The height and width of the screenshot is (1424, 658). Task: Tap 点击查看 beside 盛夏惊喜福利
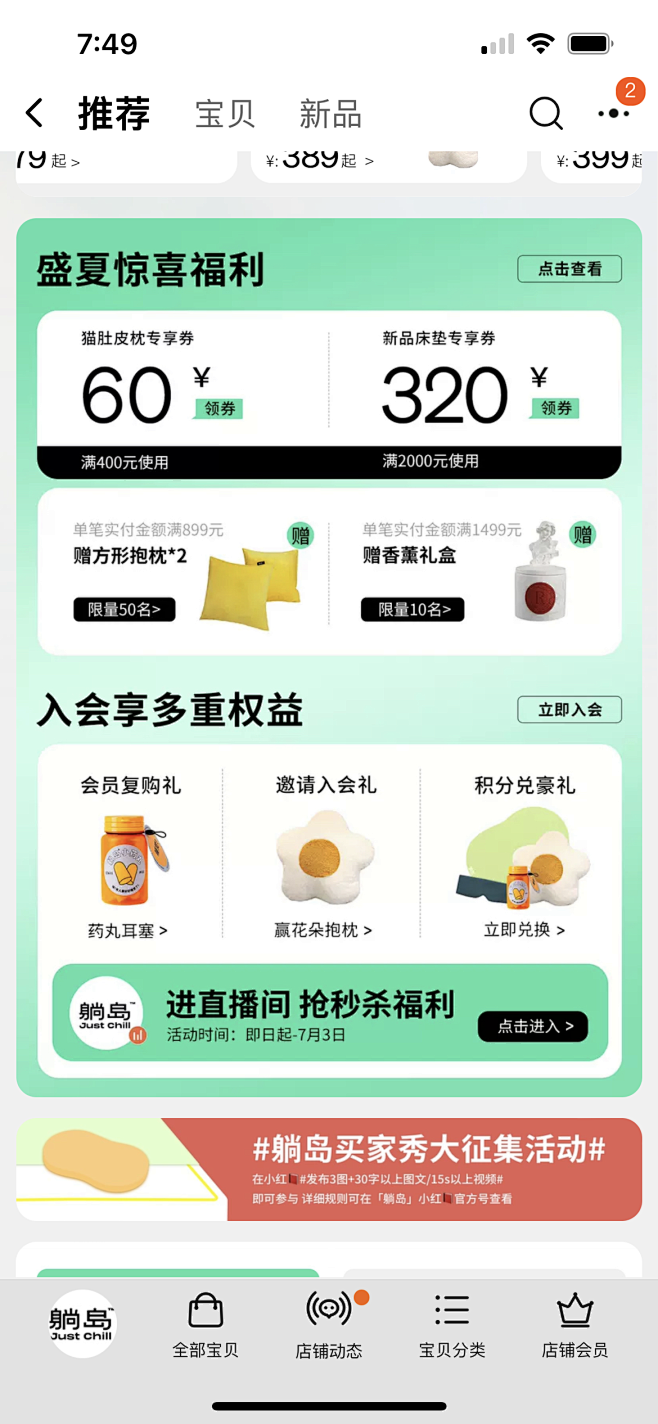(x=569, y=269)
